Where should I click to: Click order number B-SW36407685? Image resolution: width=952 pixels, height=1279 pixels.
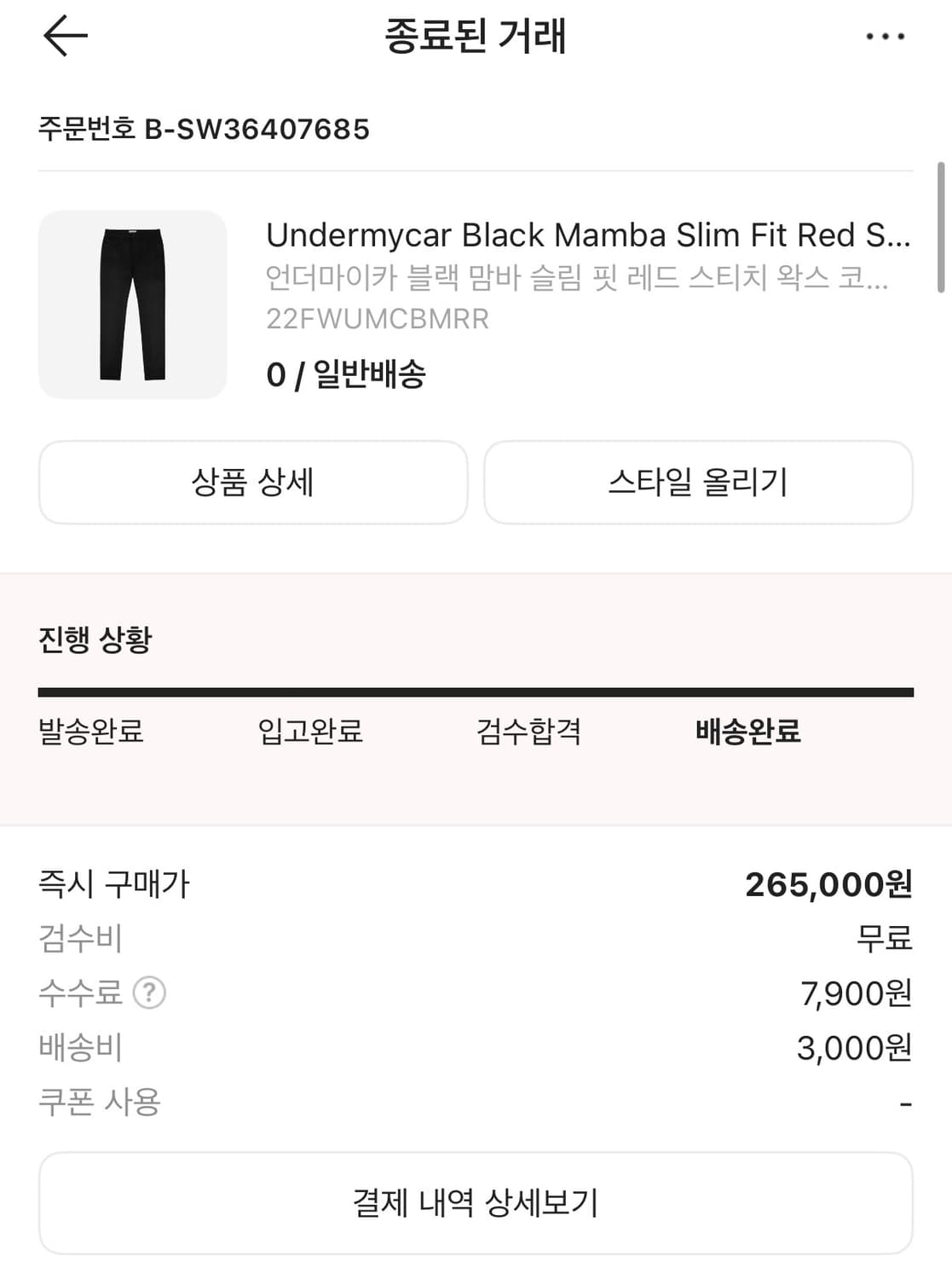[x=204, y=130]
